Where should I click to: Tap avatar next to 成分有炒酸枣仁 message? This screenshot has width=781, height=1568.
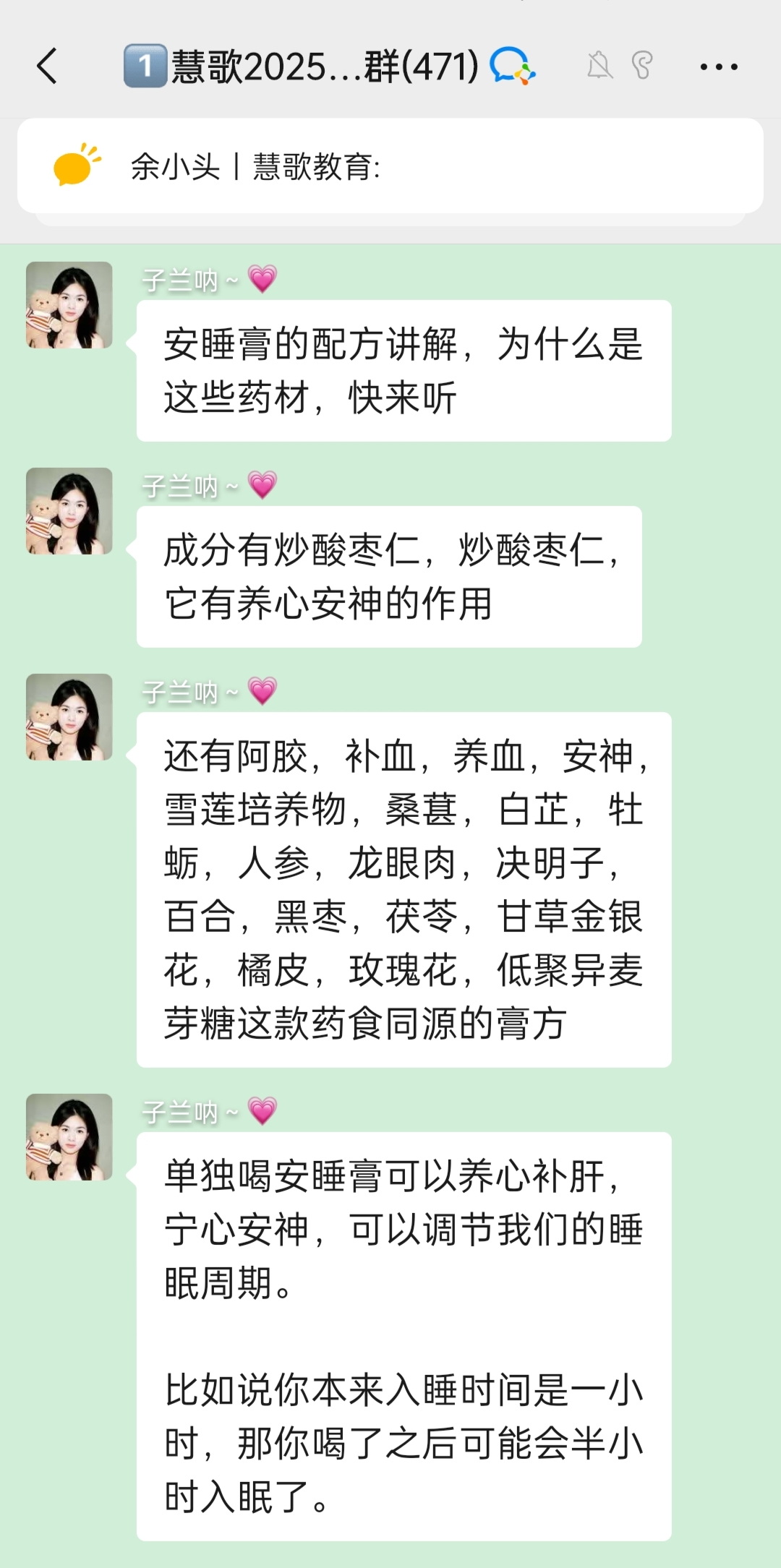pyautogui.click(x=69, y=511)
